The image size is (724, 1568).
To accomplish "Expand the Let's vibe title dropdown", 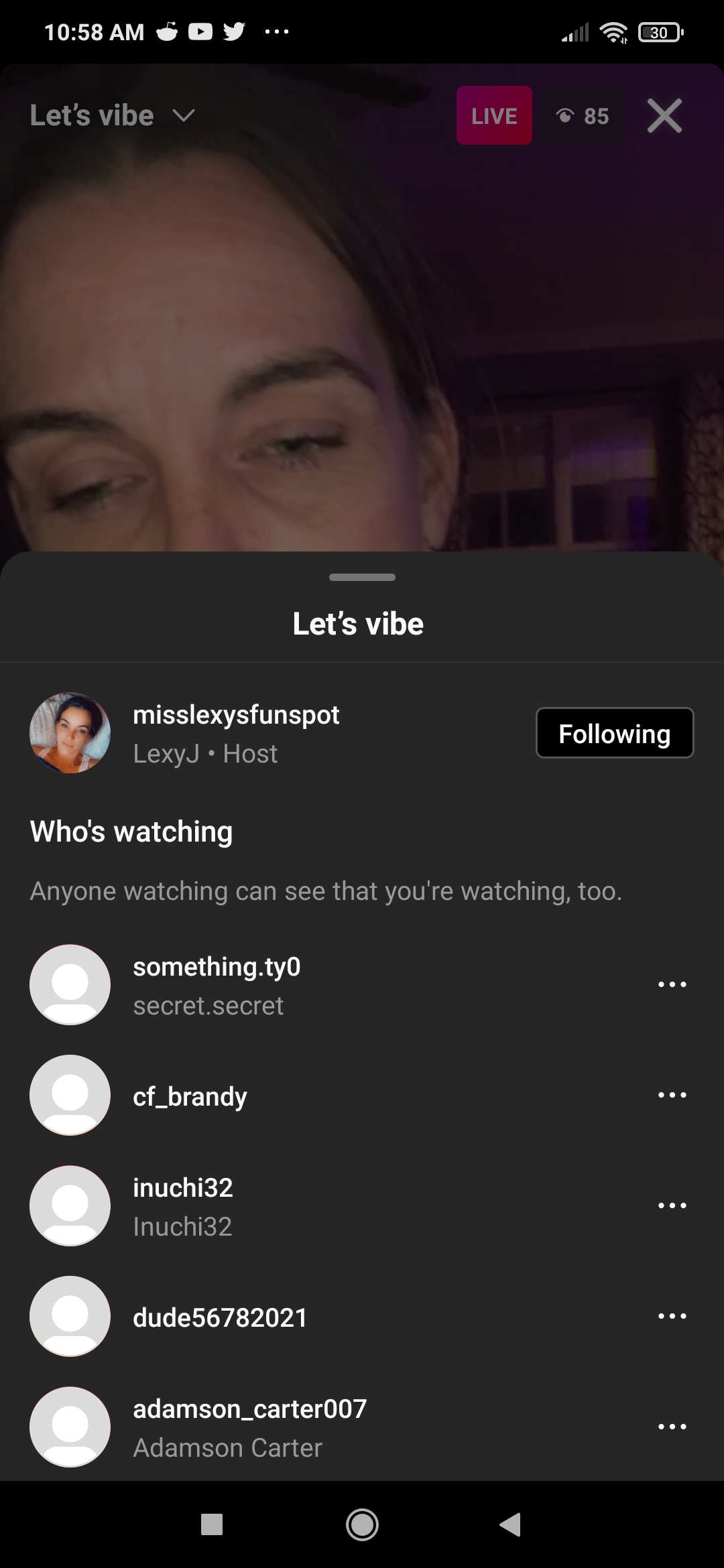I will (x=182, y=116).
